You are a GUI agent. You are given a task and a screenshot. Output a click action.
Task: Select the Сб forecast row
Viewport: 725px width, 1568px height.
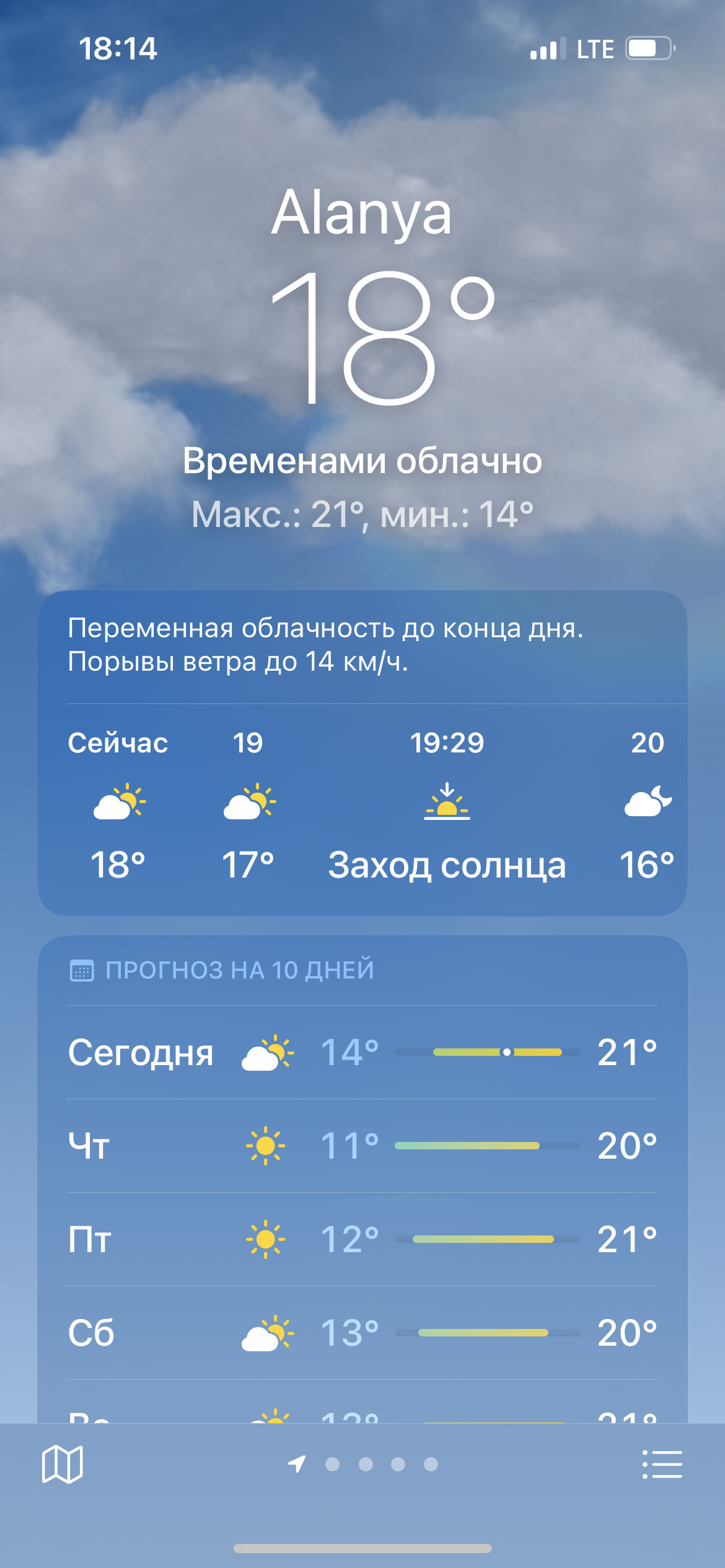[362, 1333]
